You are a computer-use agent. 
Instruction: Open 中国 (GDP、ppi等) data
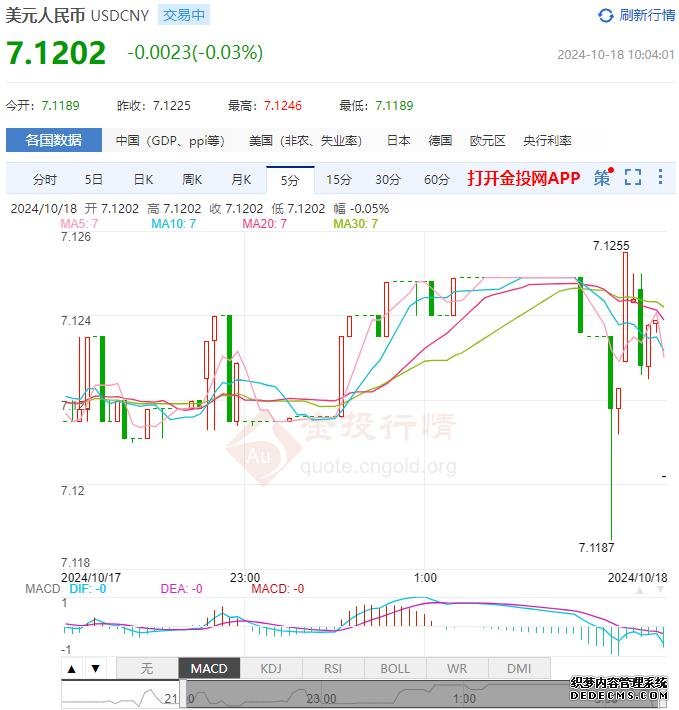[169, 141]
